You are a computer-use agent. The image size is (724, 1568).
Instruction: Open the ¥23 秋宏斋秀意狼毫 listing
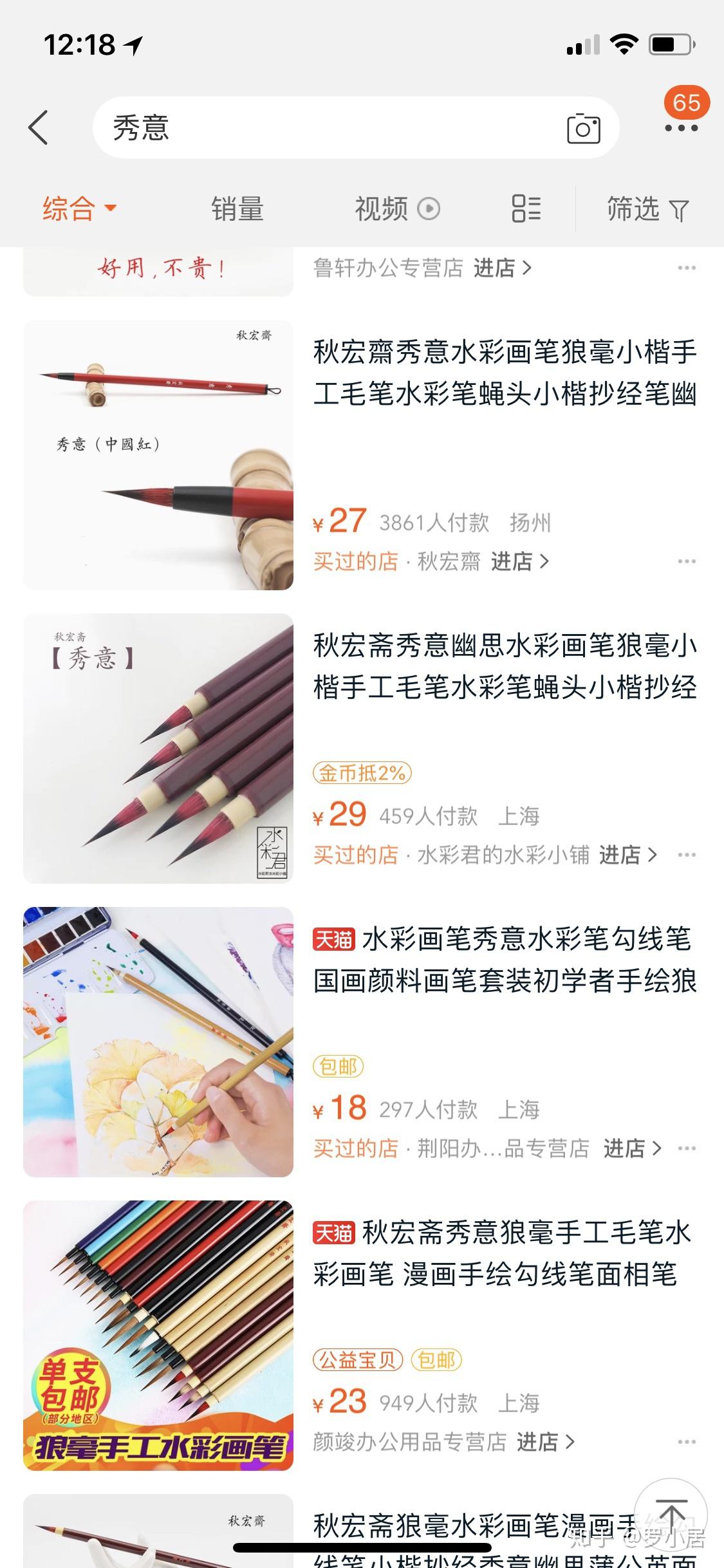point(505,1254)
